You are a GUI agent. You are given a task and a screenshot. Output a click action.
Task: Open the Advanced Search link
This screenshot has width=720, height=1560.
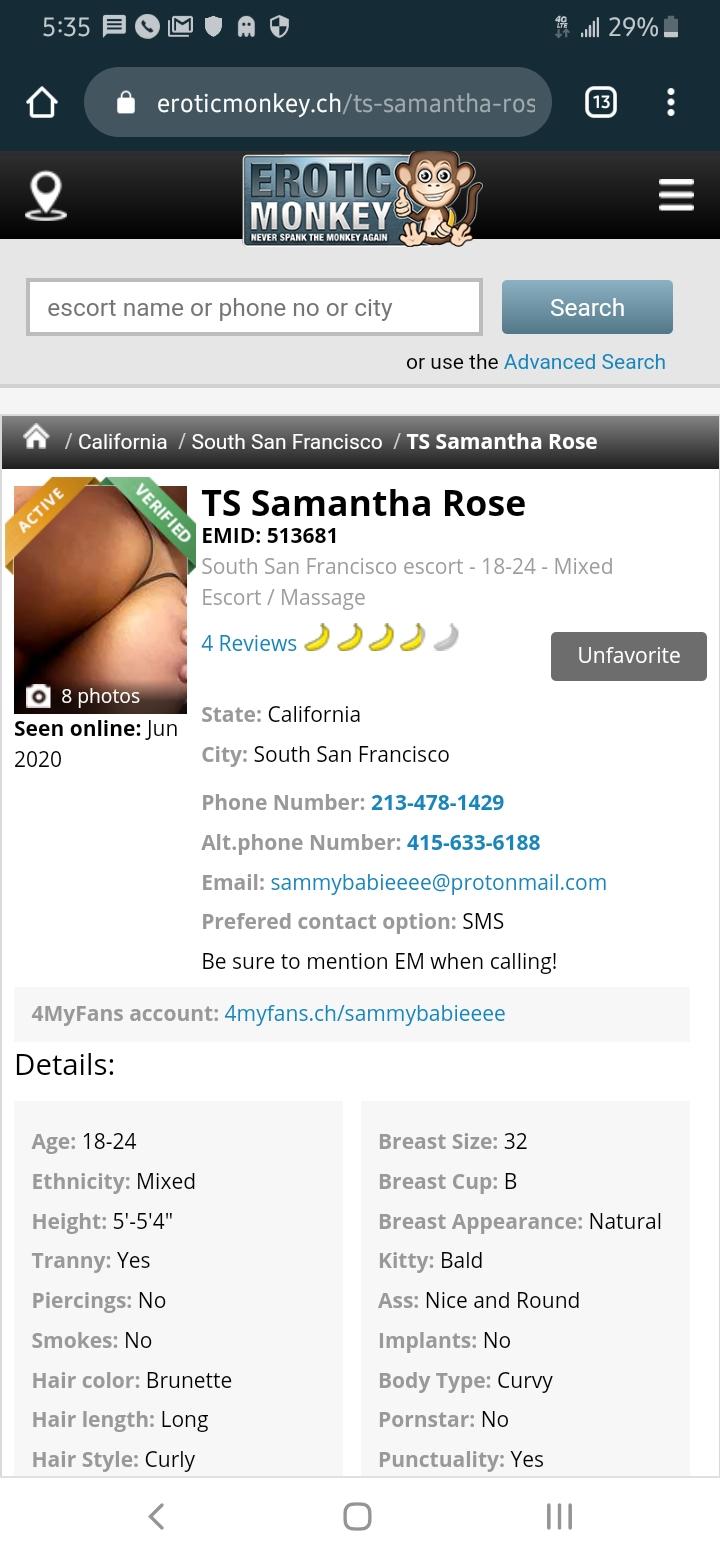(x=584, y=362)
